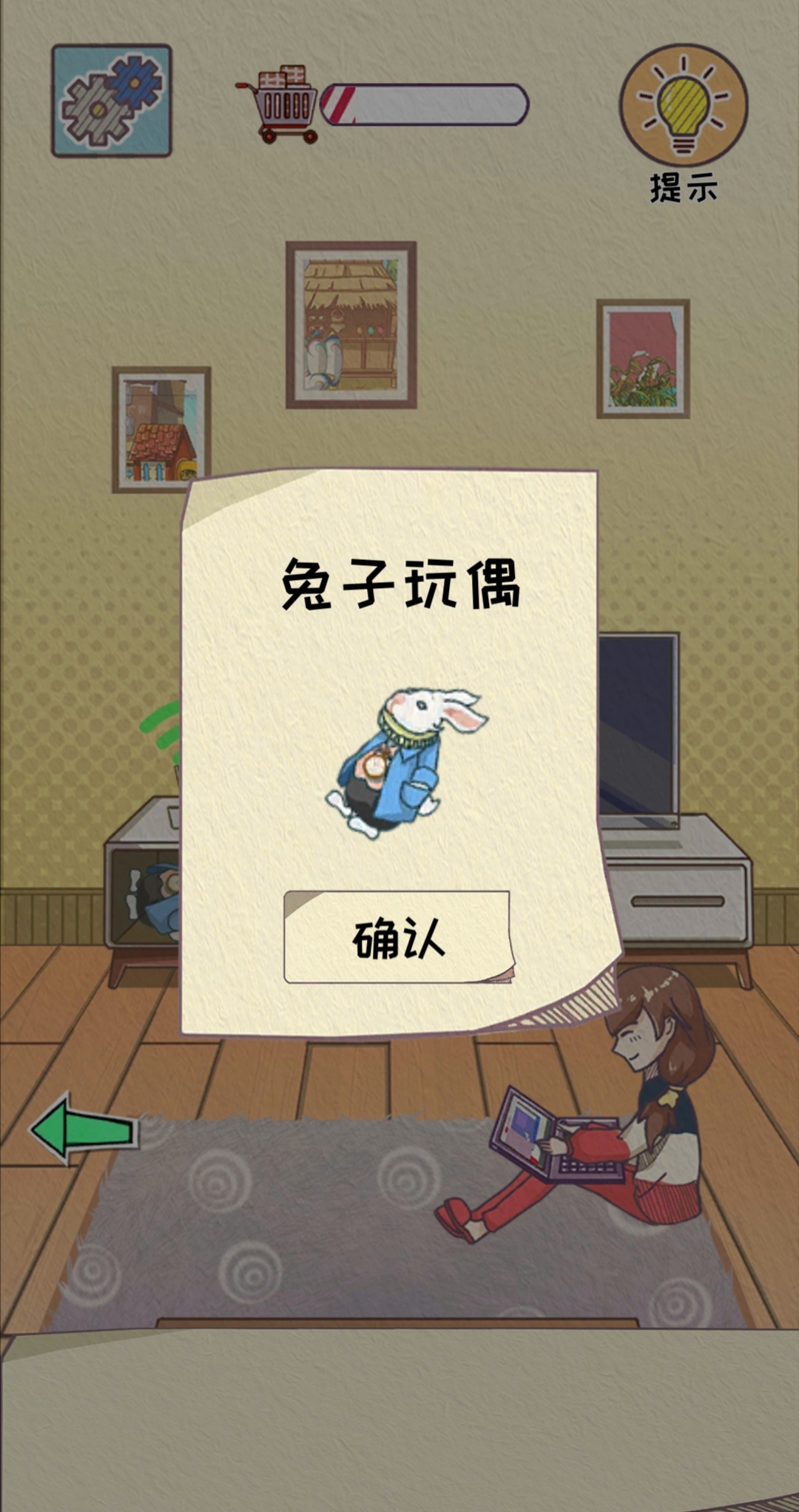Tap the green left arrow
The height and width of the screenshot is (1512, 799).
tap(83, 1129)
